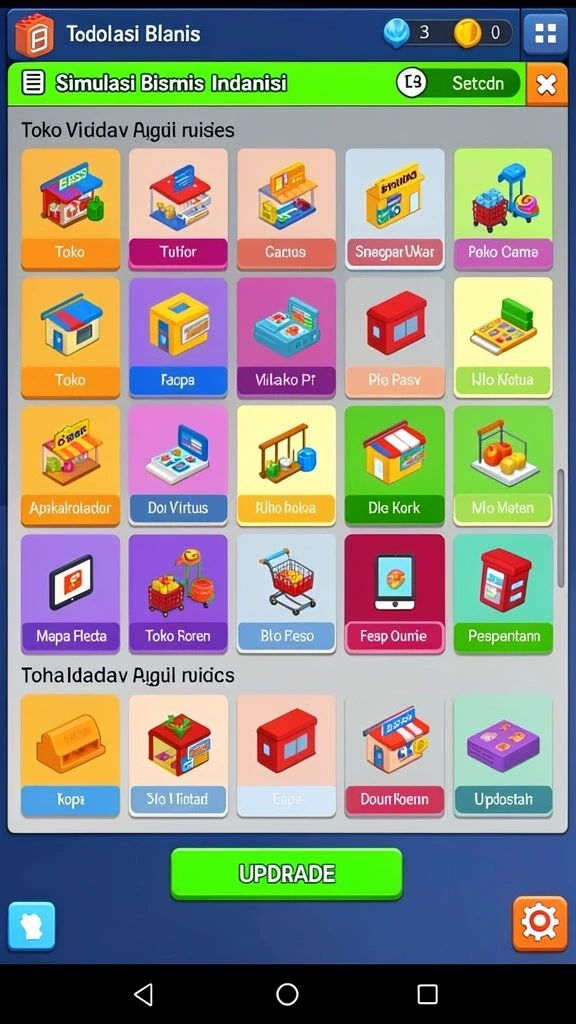This screenshot has width=576, height=1024.
Task: Open the grid menu icon
Action: pyautogui.click(x=545, y=33)
